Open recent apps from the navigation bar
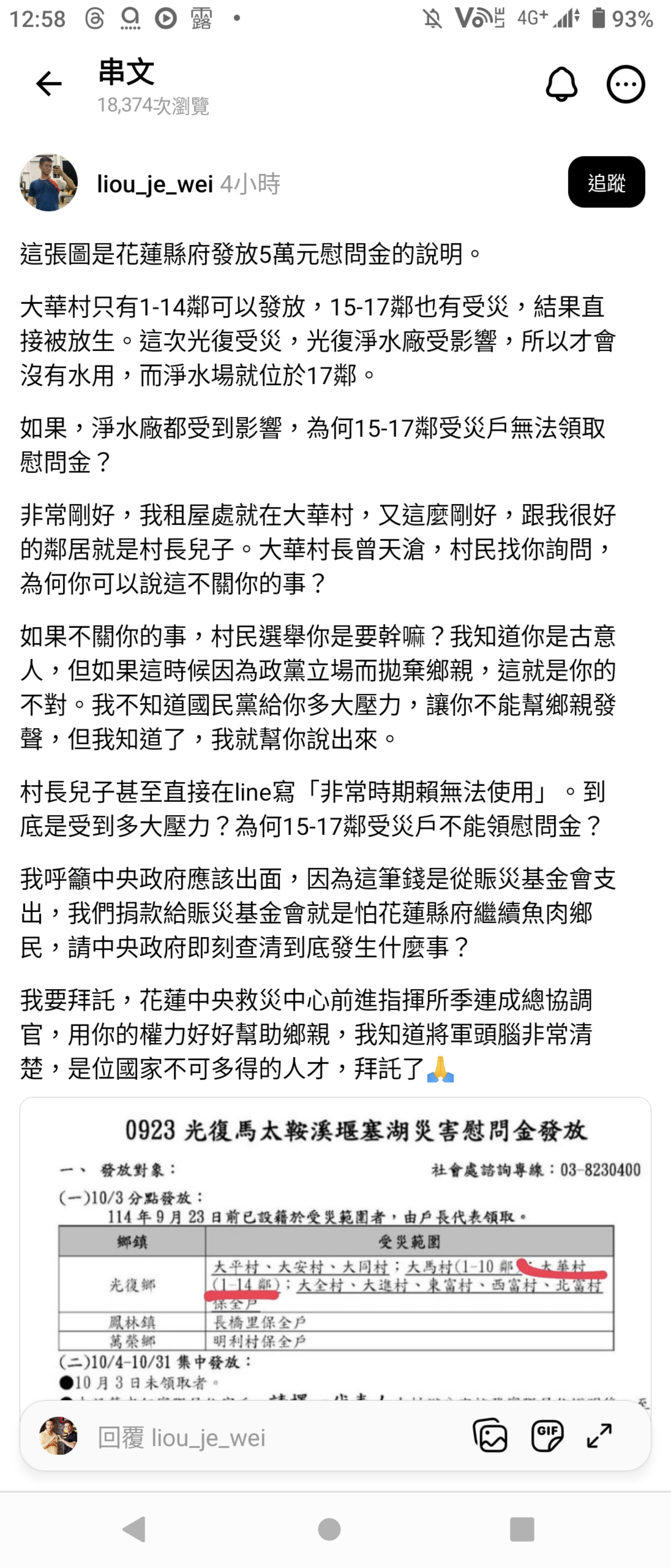This screenshot has width=671, height=1568. pyautogui.click(x=521, y=1529)
